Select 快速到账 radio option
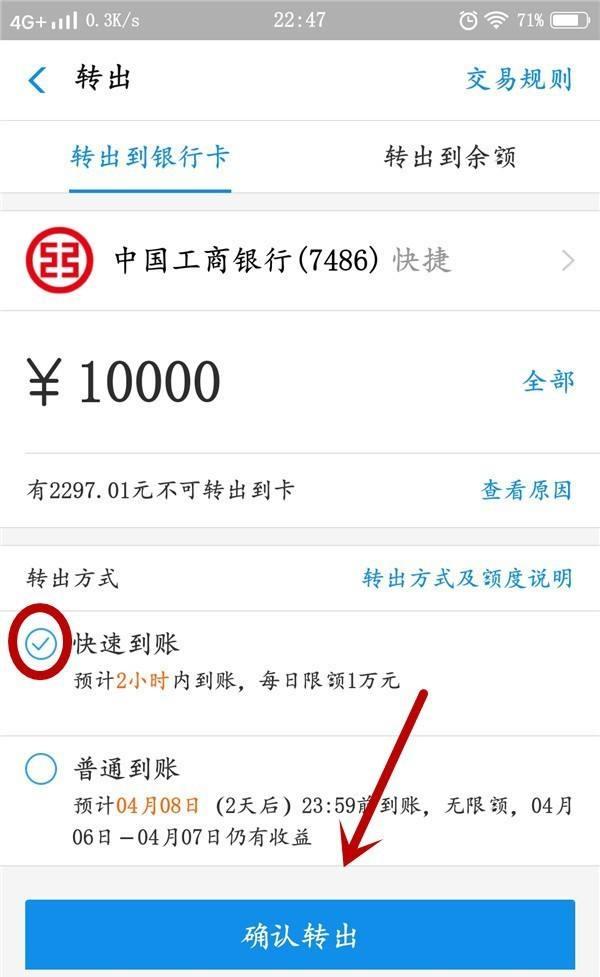Viewport: 600px width, 977px height. click(x=41, y=645)
